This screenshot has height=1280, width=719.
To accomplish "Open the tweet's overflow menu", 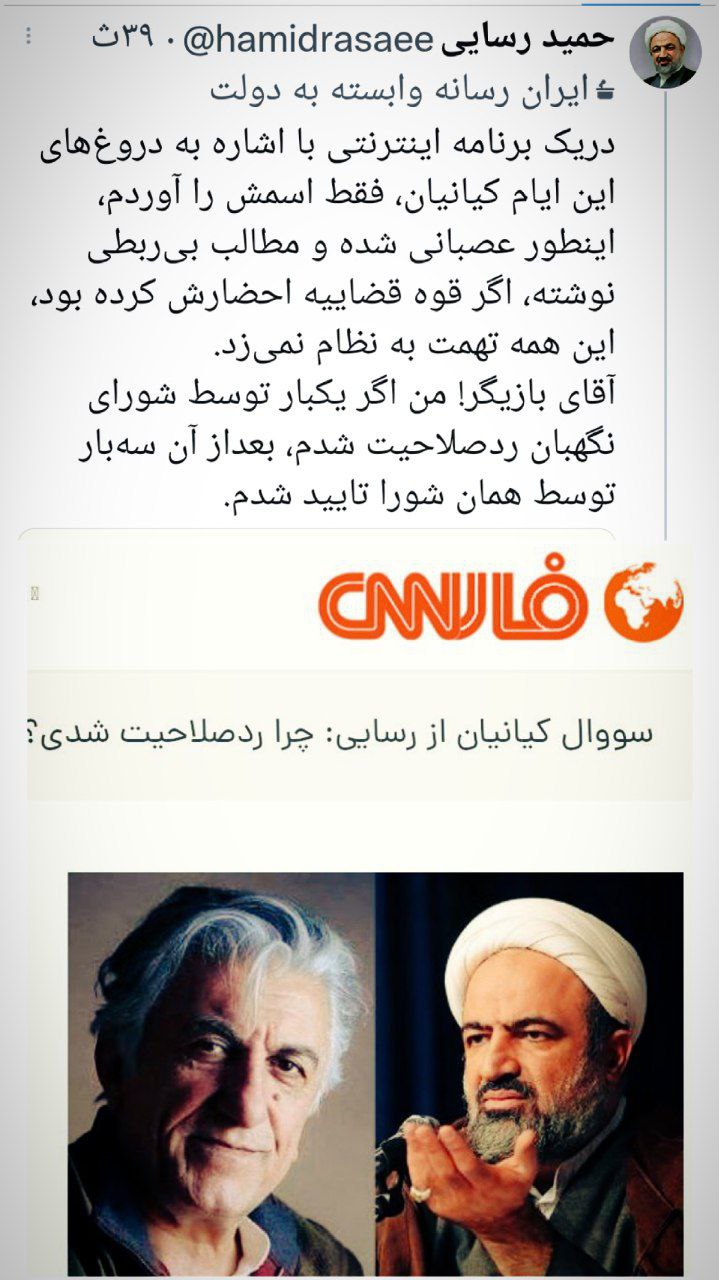I will coord(29,37).
